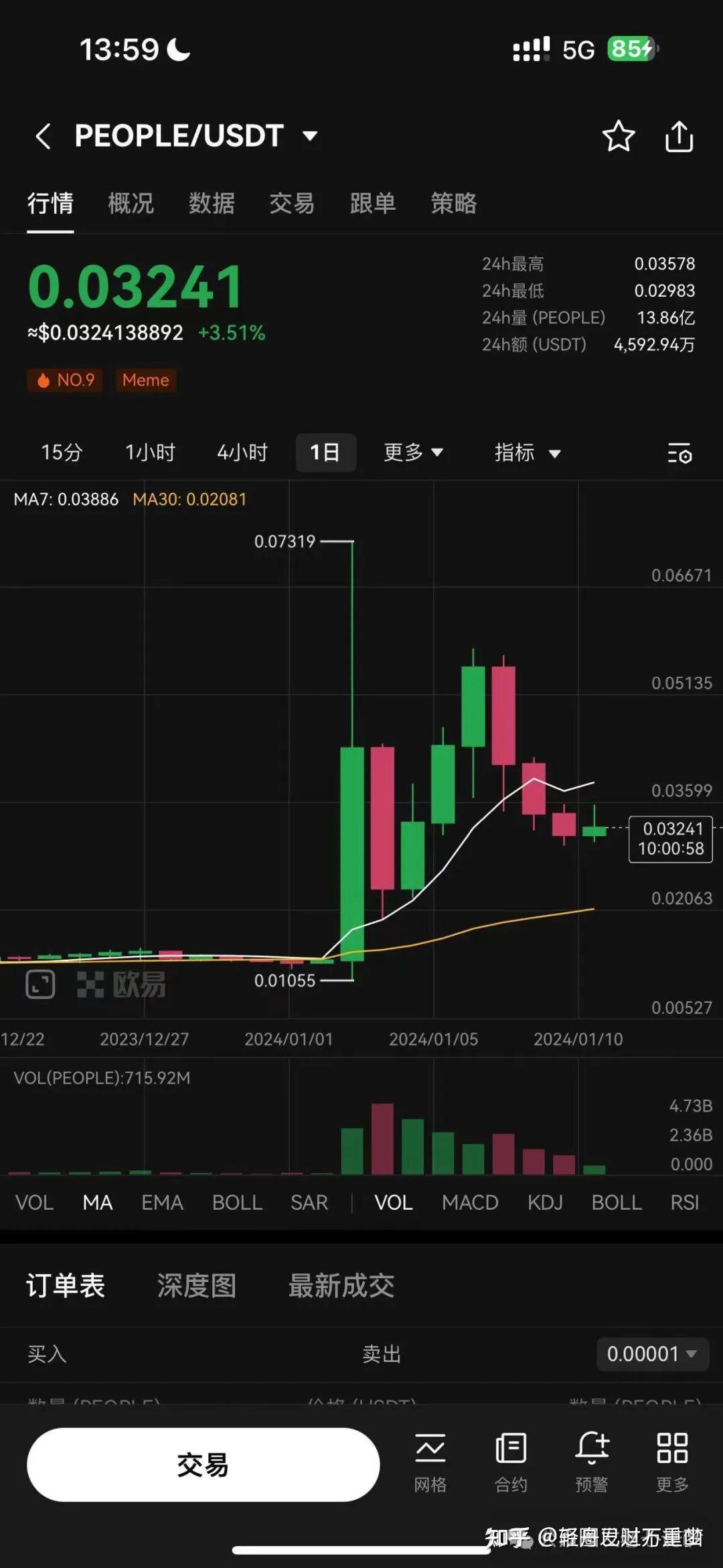Favorite the pair via star icon
The width and height of the screenshot is (723, 1568).
click(x=618, y=136)
